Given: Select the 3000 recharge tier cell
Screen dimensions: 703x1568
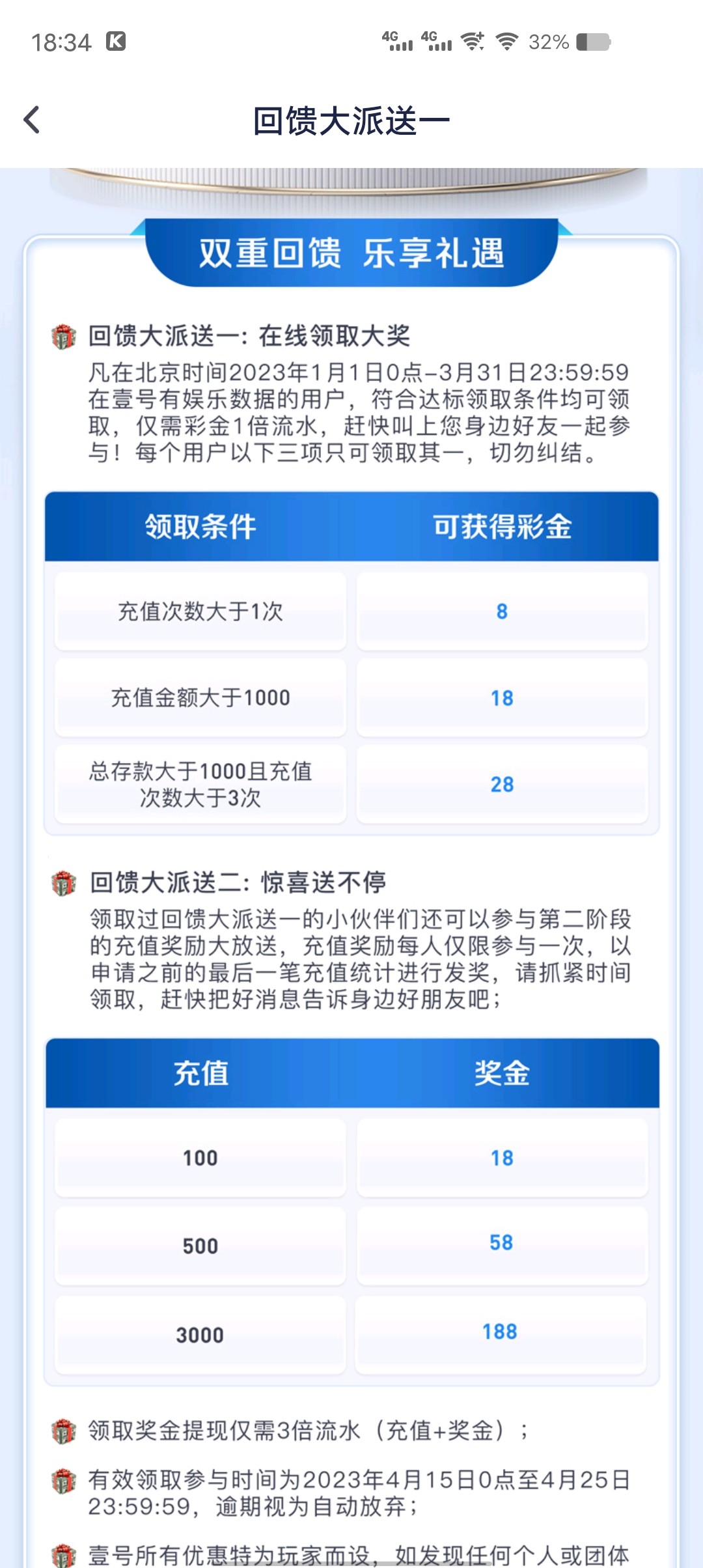Looking at the screenshot, I should 200,1333.
